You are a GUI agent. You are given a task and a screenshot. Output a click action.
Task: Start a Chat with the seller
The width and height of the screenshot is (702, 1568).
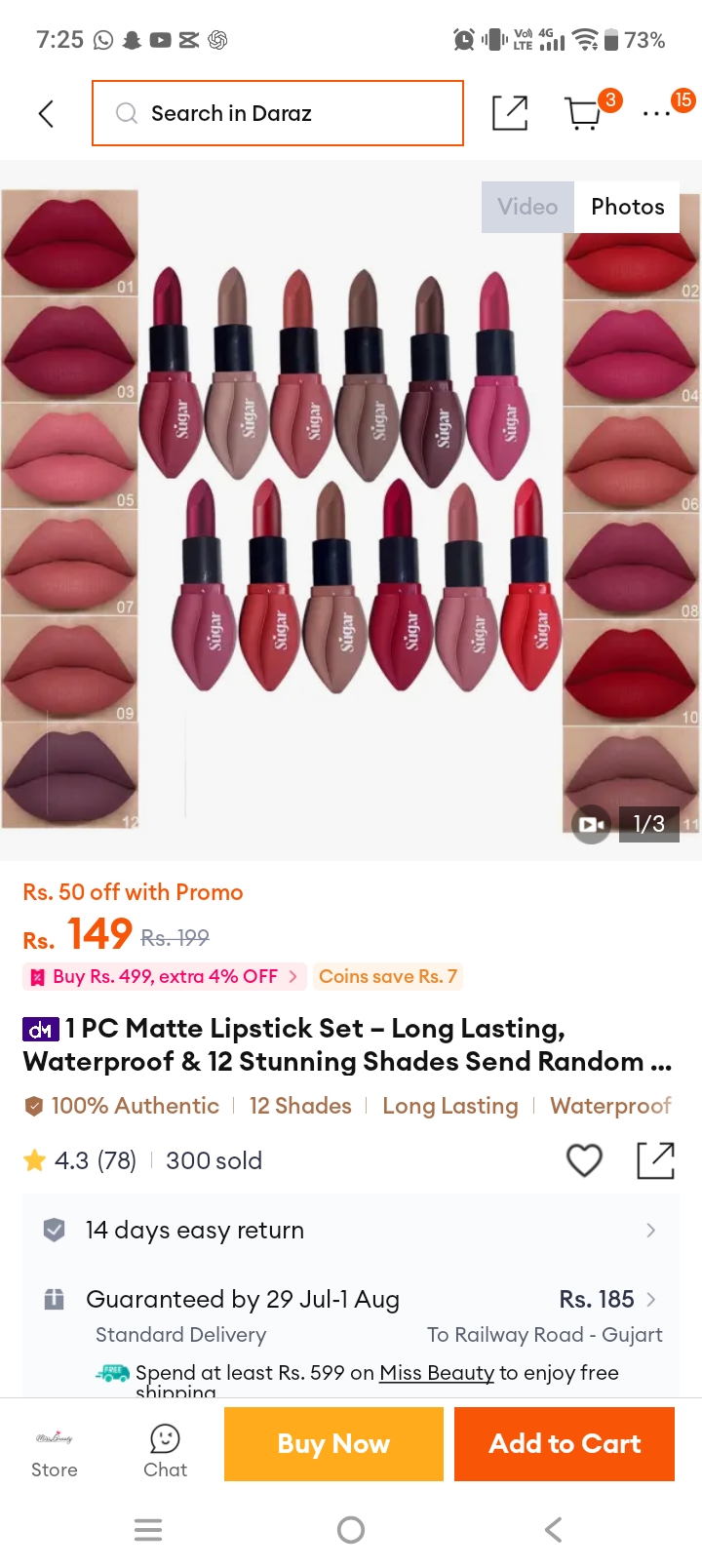coord(166,1453)
